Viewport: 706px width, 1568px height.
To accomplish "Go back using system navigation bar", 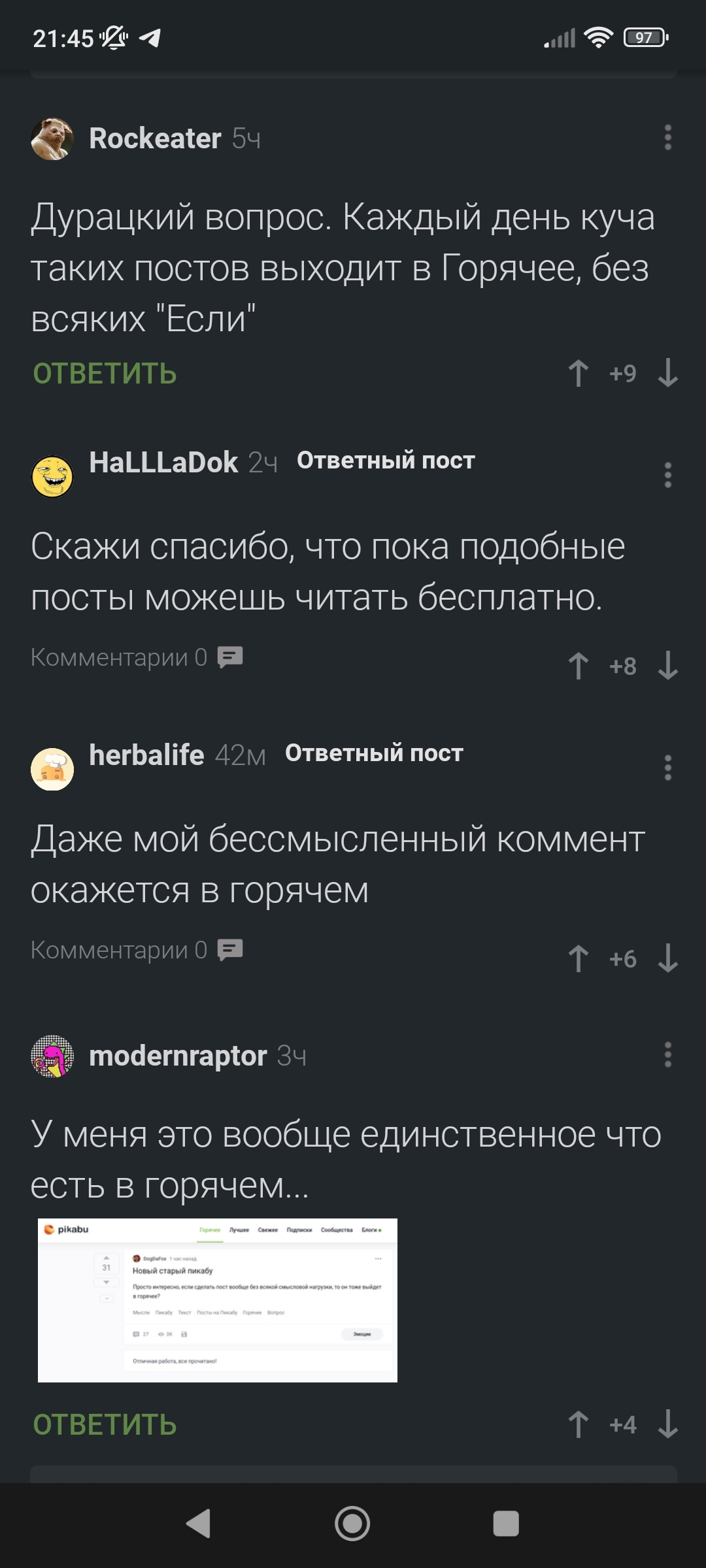I will 199,1524.
